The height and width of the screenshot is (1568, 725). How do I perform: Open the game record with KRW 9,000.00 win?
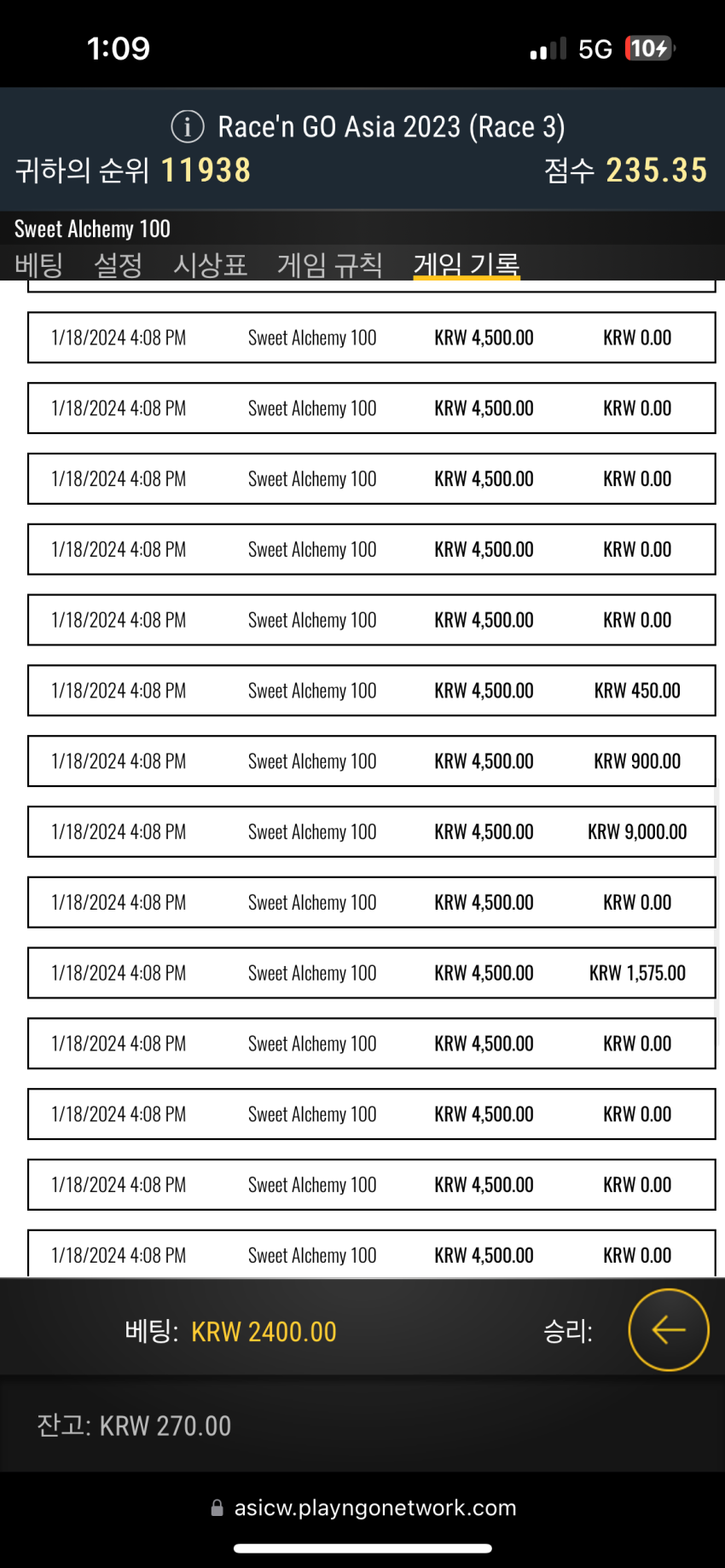[371, 831]
